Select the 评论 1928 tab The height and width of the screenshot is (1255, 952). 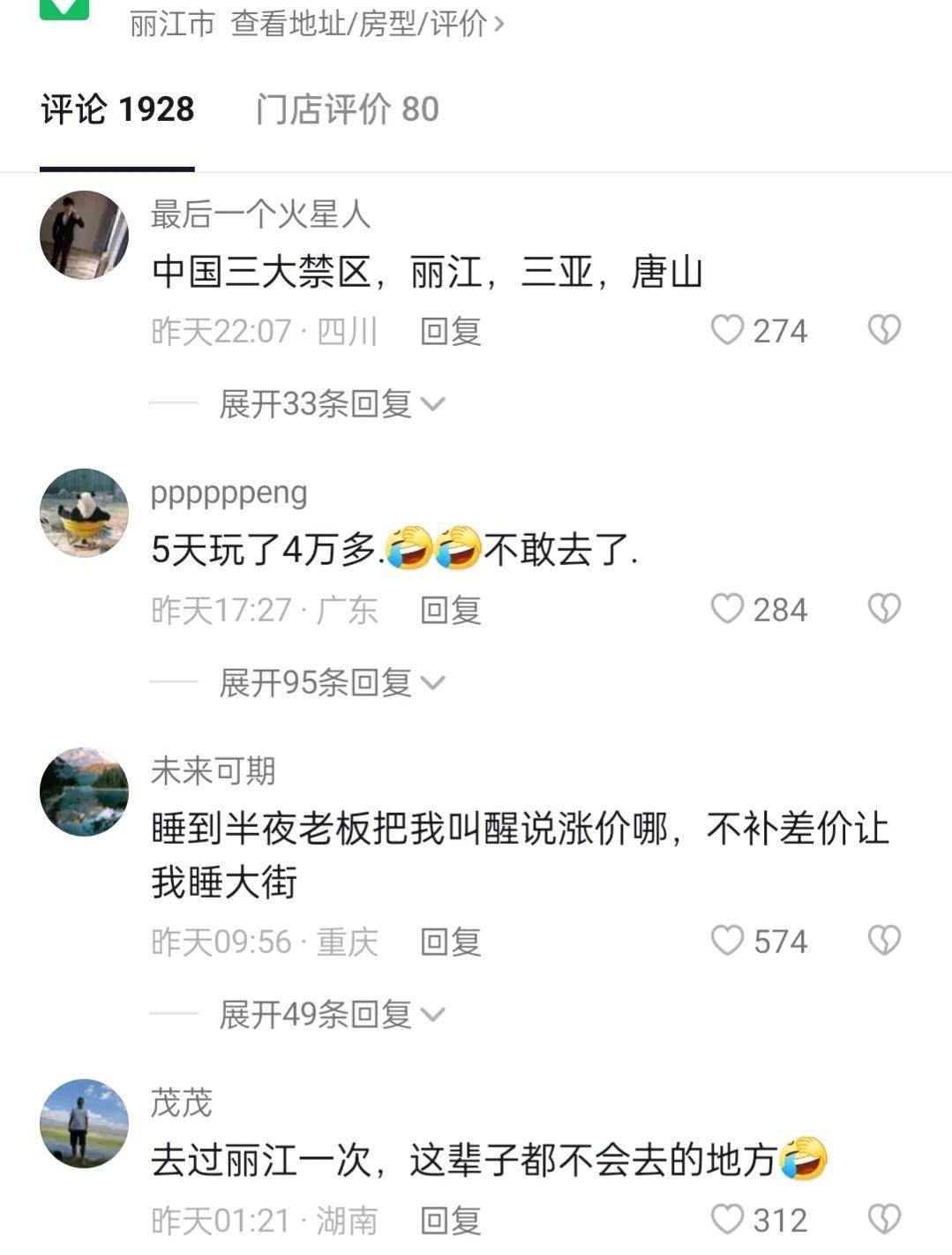point(117,109)
